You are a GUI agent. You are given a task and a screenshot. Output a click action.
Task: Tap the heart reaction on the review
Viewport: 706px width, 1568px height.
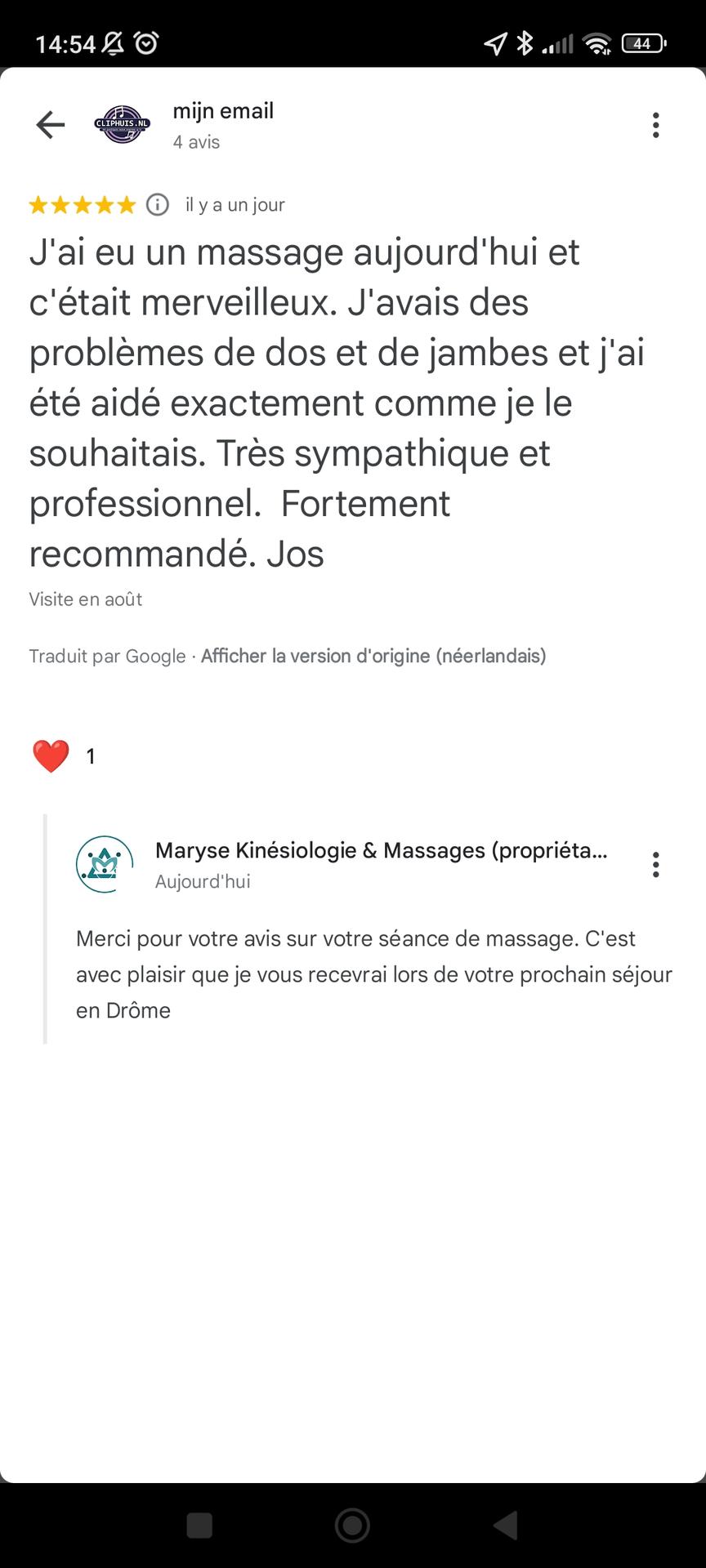click(51, 756)
